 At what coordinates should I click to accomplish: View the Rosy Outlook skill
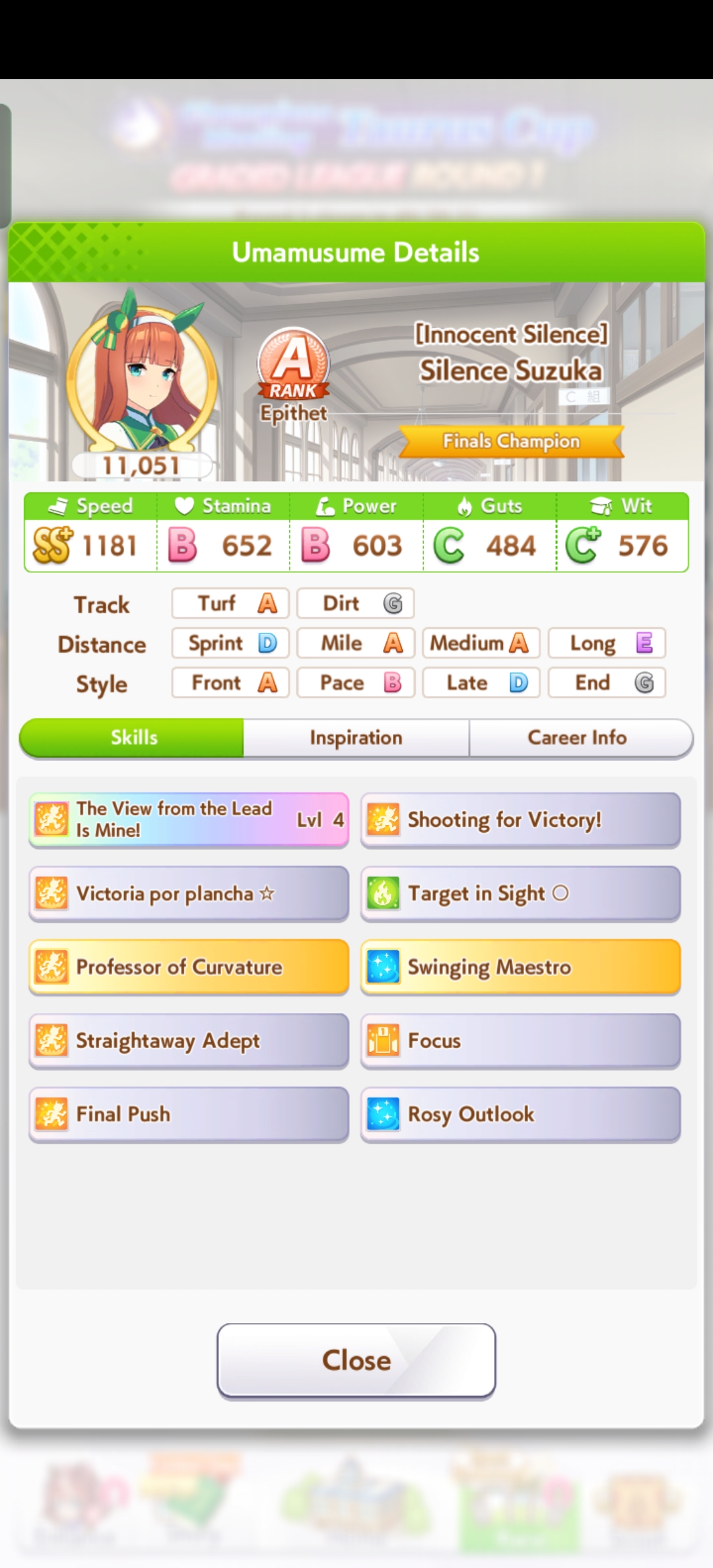pos(520,1114)
